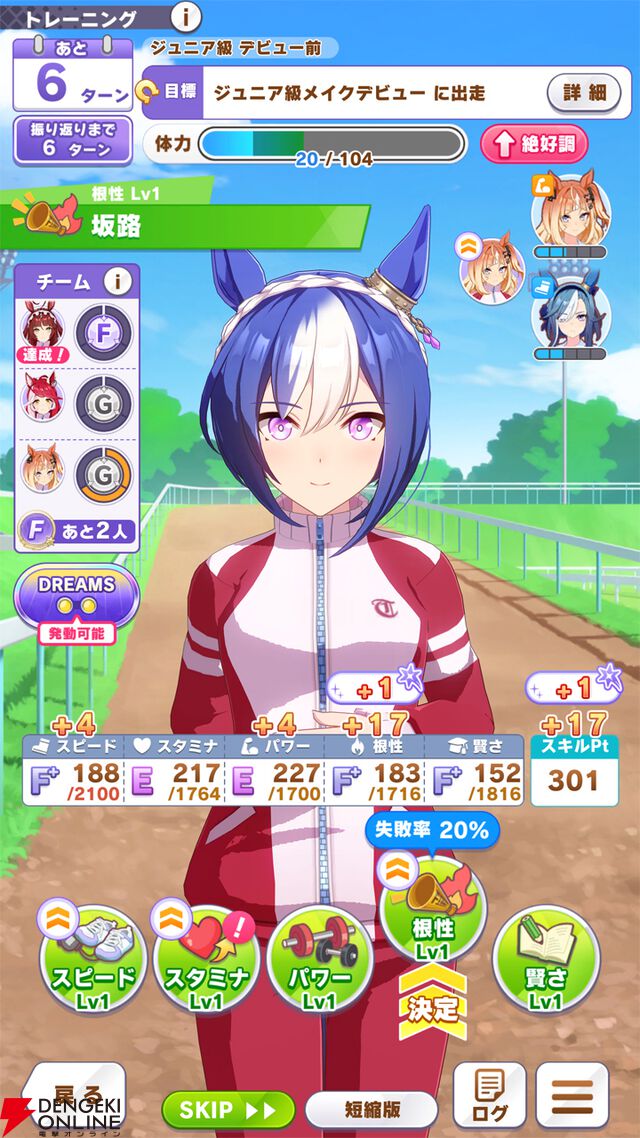Tap the green SKIP button
The image size is (640, 1138).
(x=228, y=1109)
